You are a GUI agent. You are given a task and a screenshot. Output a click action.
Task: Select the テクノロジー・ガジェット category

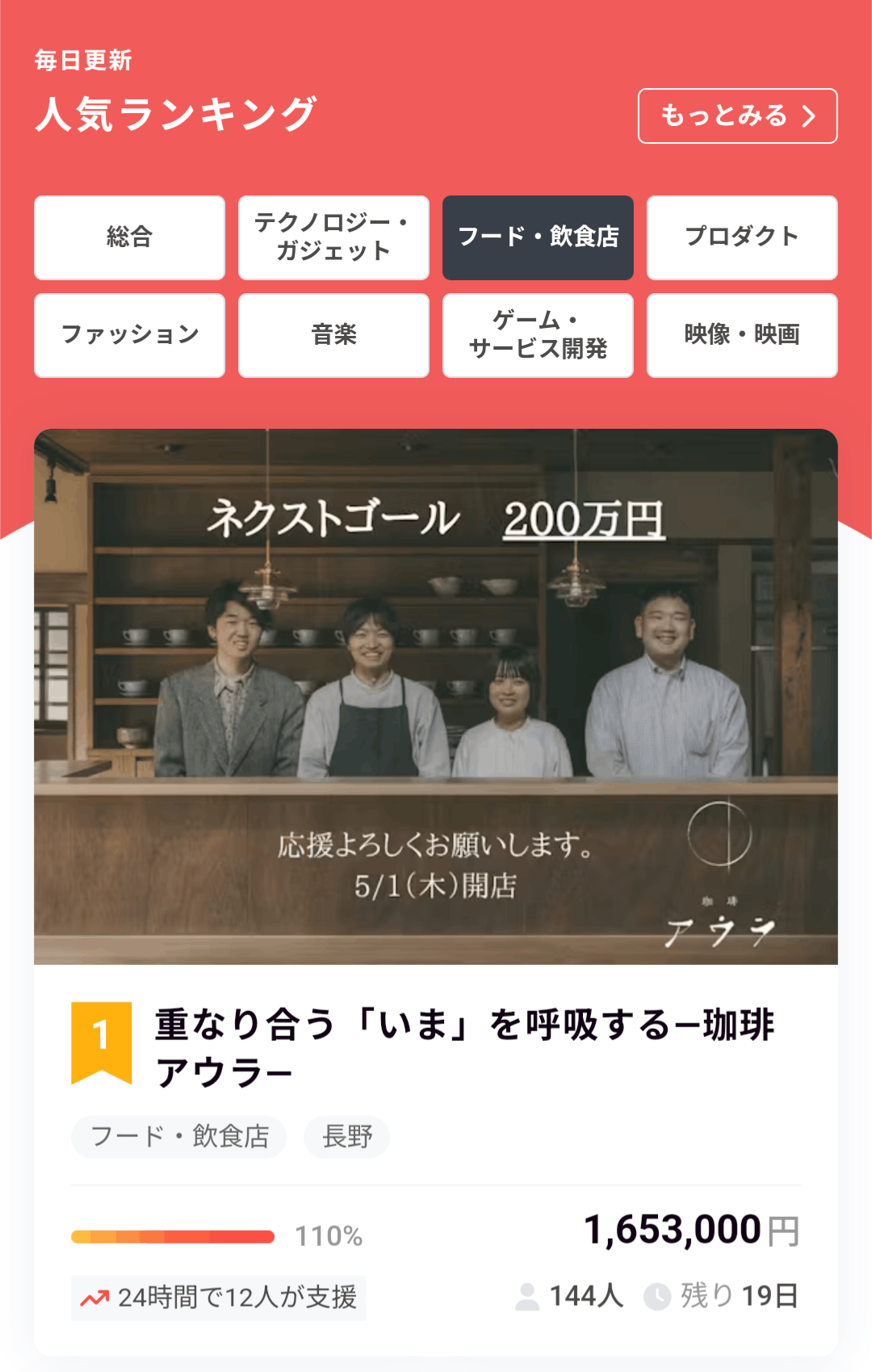point(333,237)
